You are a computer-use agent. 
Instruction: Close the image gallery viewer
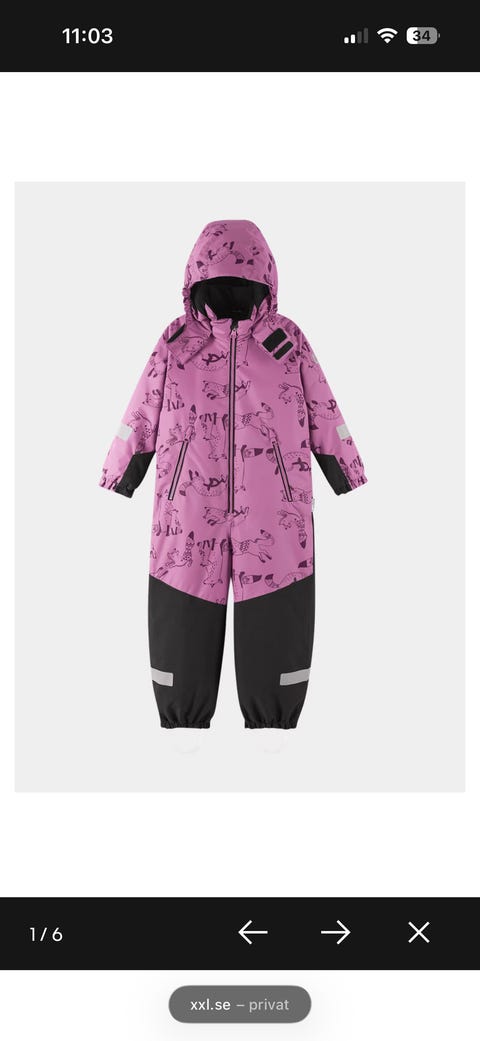click(x=419, y=933)
